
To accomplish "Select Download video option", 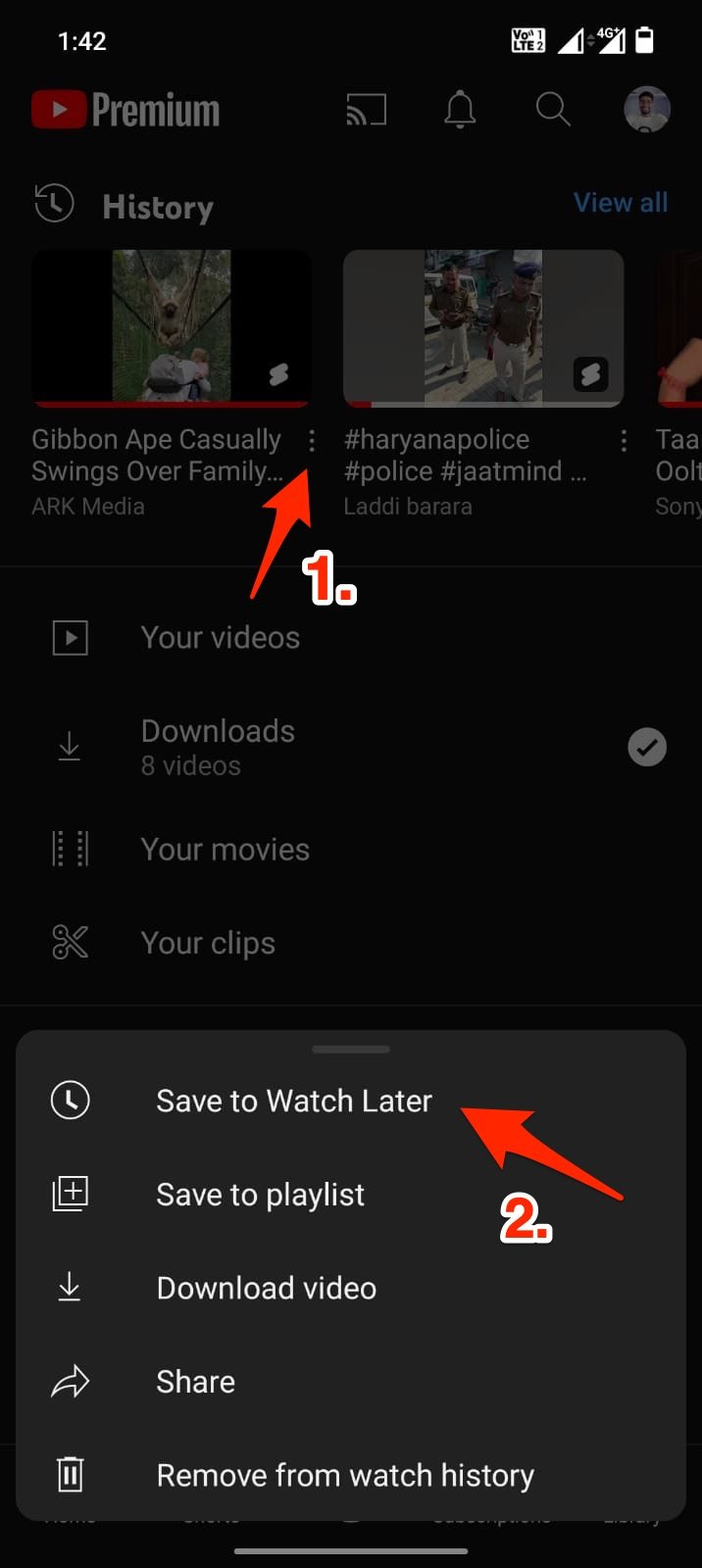I will (x=266, y=1288).
